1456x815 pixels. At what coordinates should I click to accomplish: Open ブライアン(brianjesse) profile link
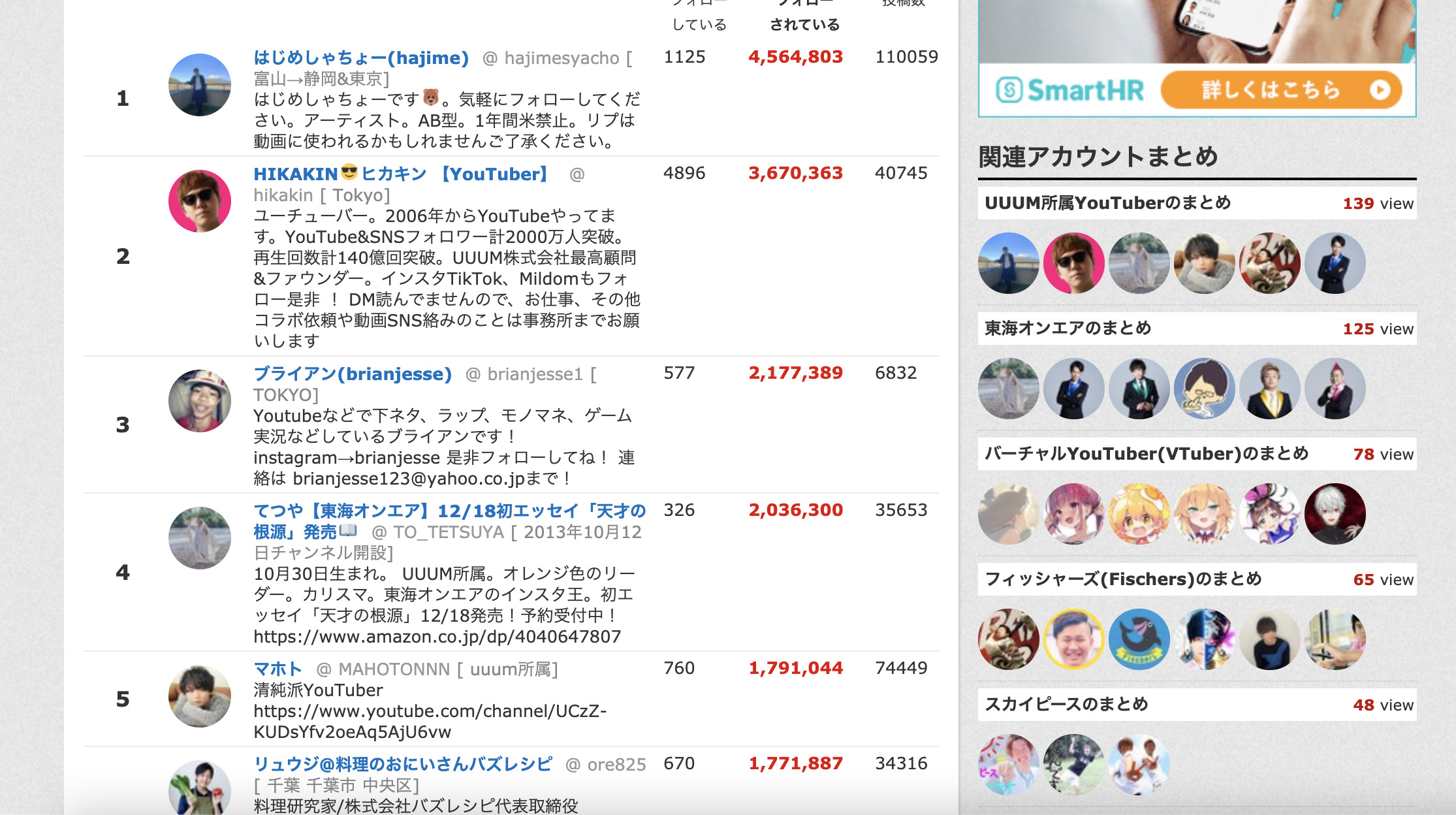[x=352, y=374]
